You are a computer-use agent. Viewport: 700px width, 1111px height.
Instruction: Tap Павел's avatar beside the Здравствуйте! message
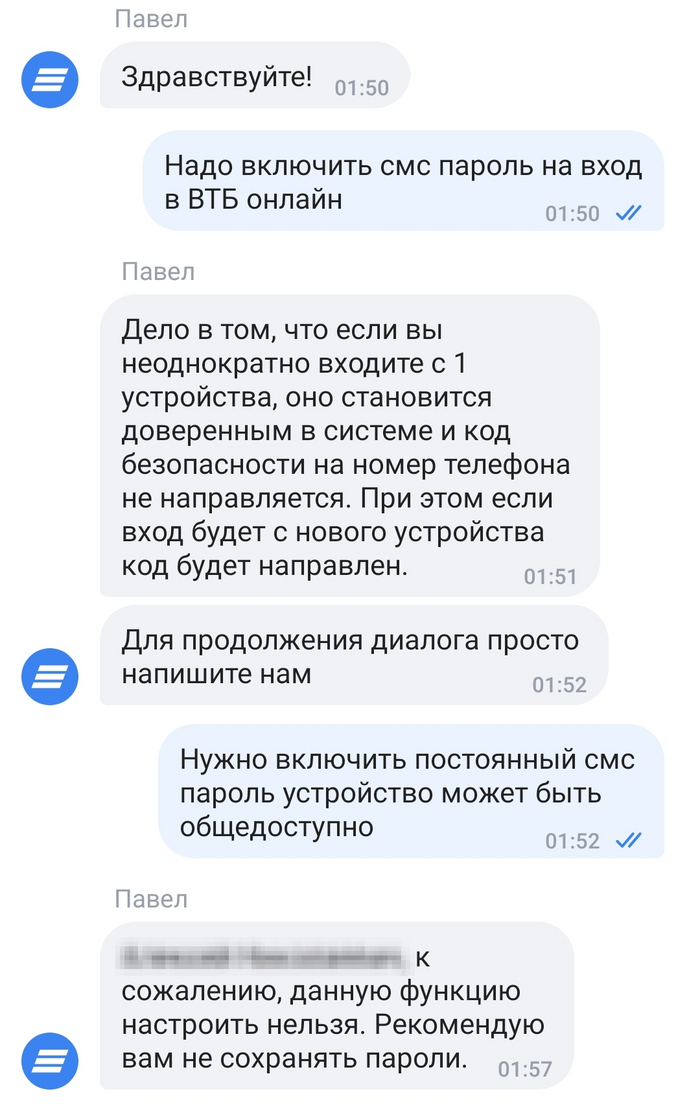pos(50,79)
